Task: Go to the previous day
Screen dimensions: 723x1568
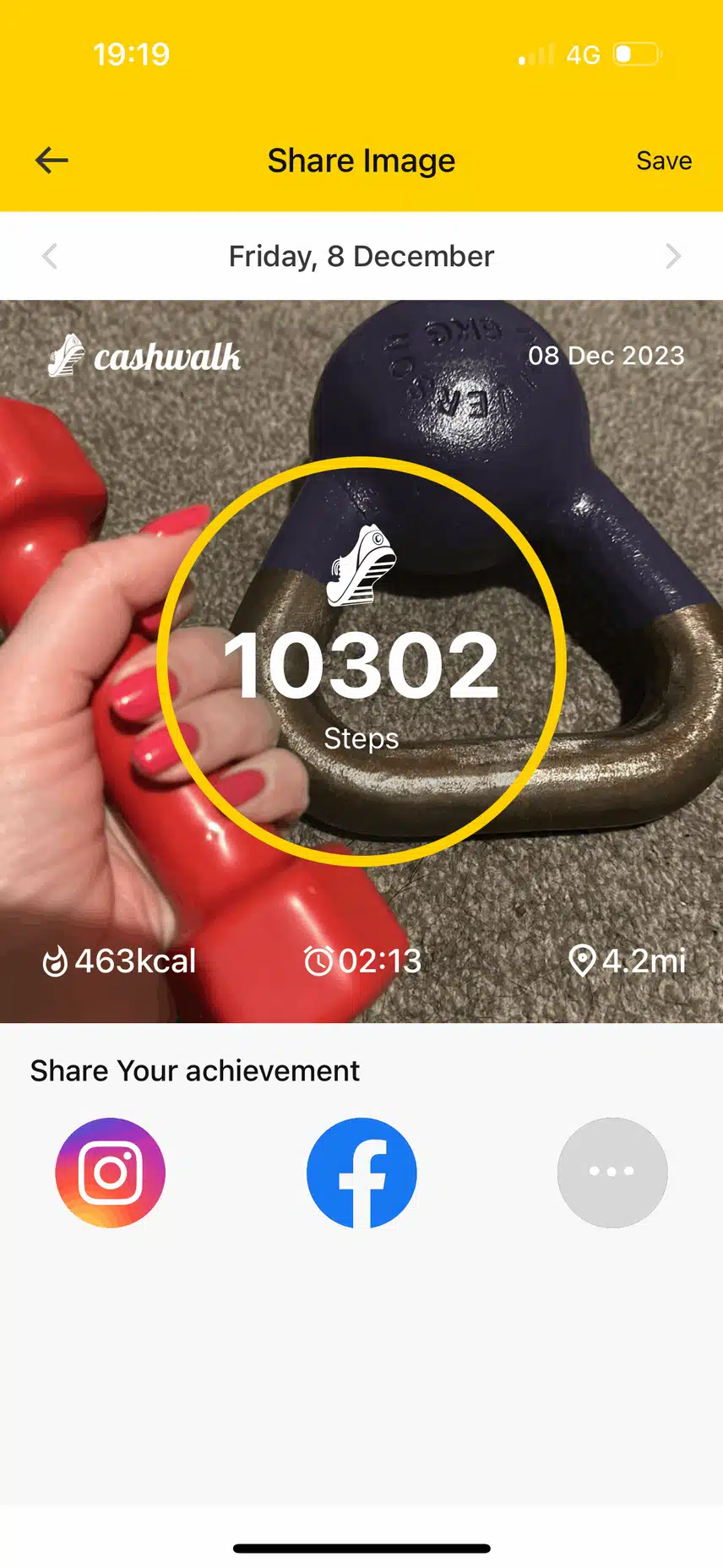Action: pos(50,256)
